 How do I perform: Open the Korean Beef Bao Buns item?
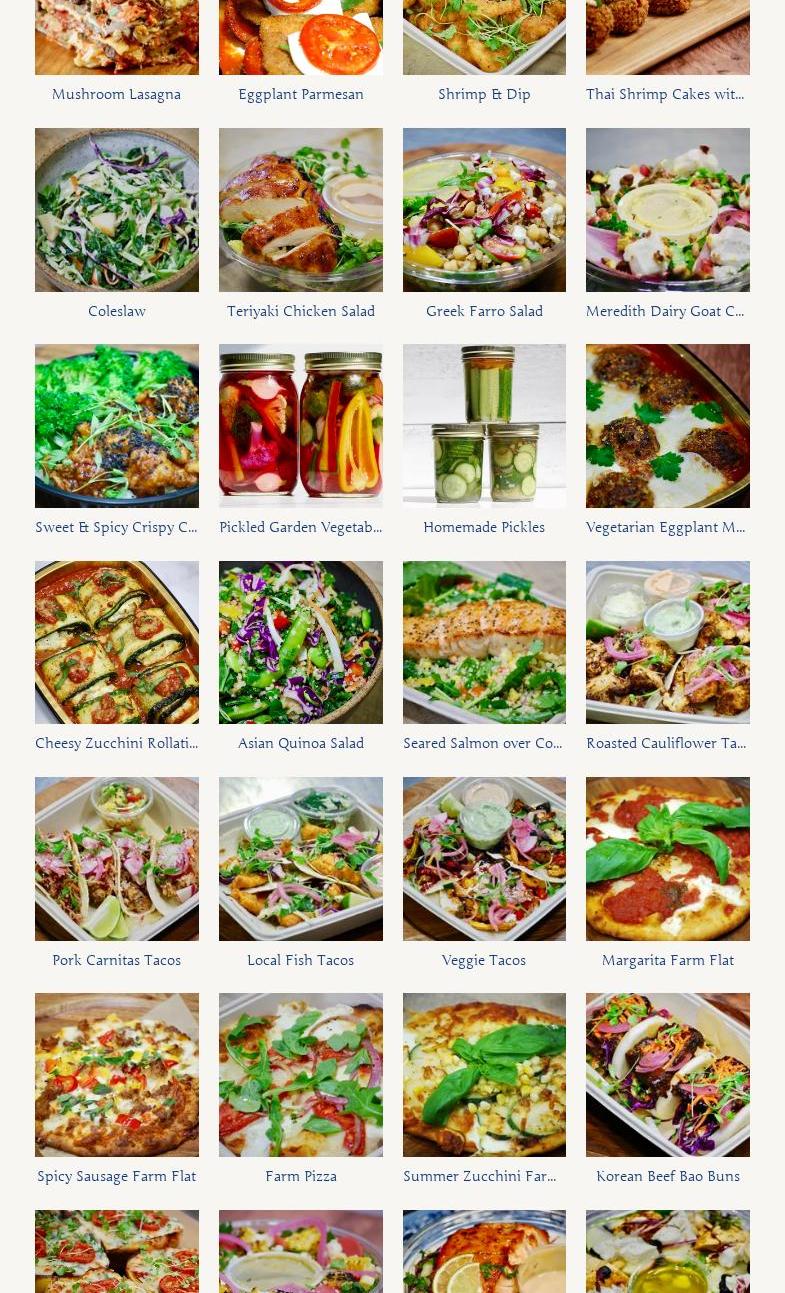668,1075
